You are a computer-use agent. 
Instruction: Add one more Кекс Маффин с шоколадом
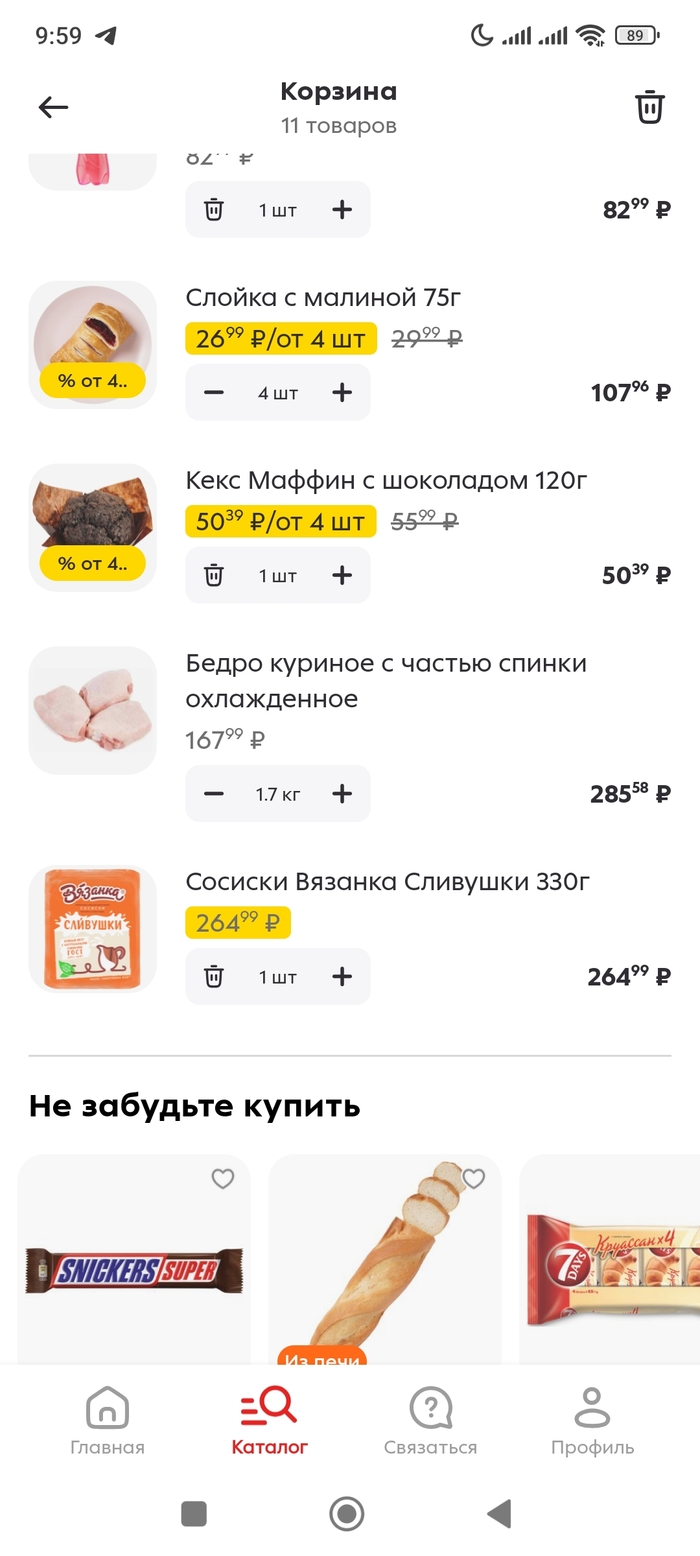tap(342, 575)
